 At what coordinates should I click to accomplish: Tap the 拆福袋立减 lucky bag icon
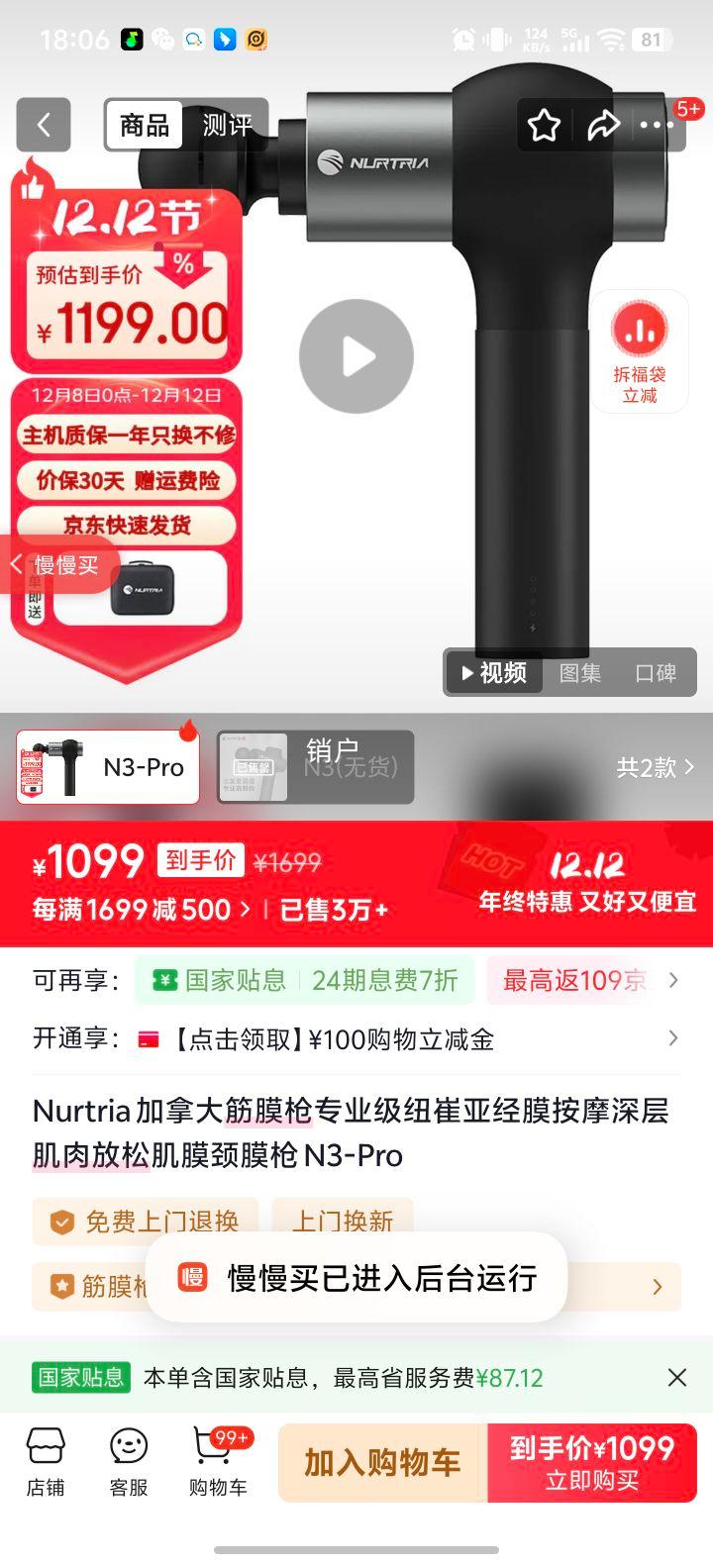(x=640, y=348)
